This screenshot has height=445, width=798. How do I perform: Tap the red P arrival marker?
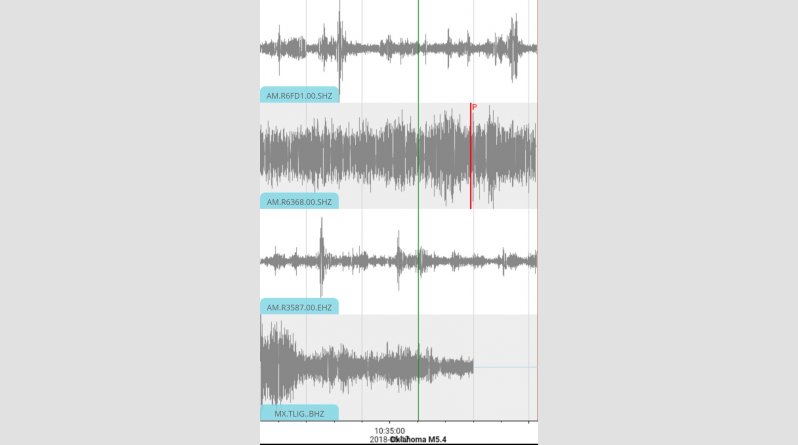click(472, 108)
